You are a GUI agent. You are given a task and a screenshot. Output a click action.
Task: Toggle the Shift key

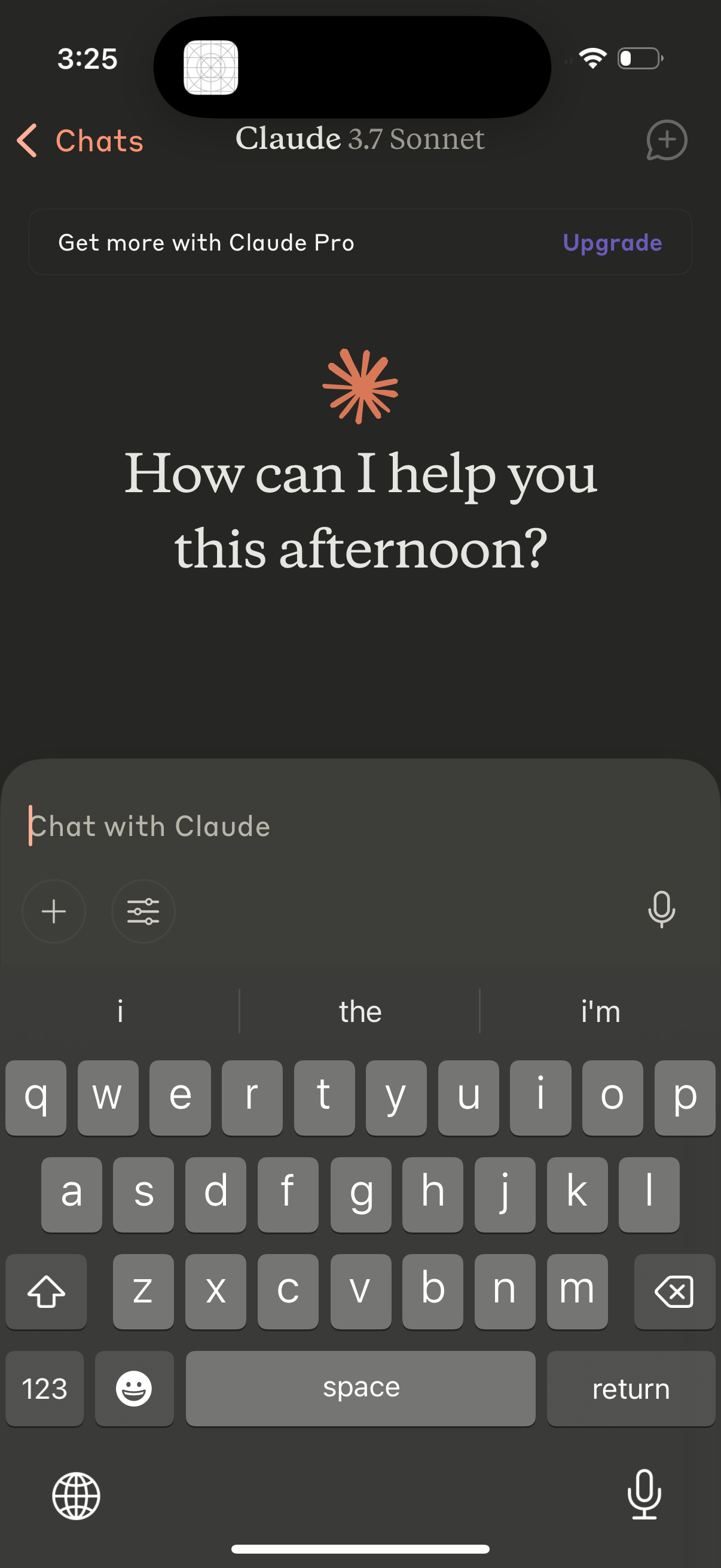45,1291
